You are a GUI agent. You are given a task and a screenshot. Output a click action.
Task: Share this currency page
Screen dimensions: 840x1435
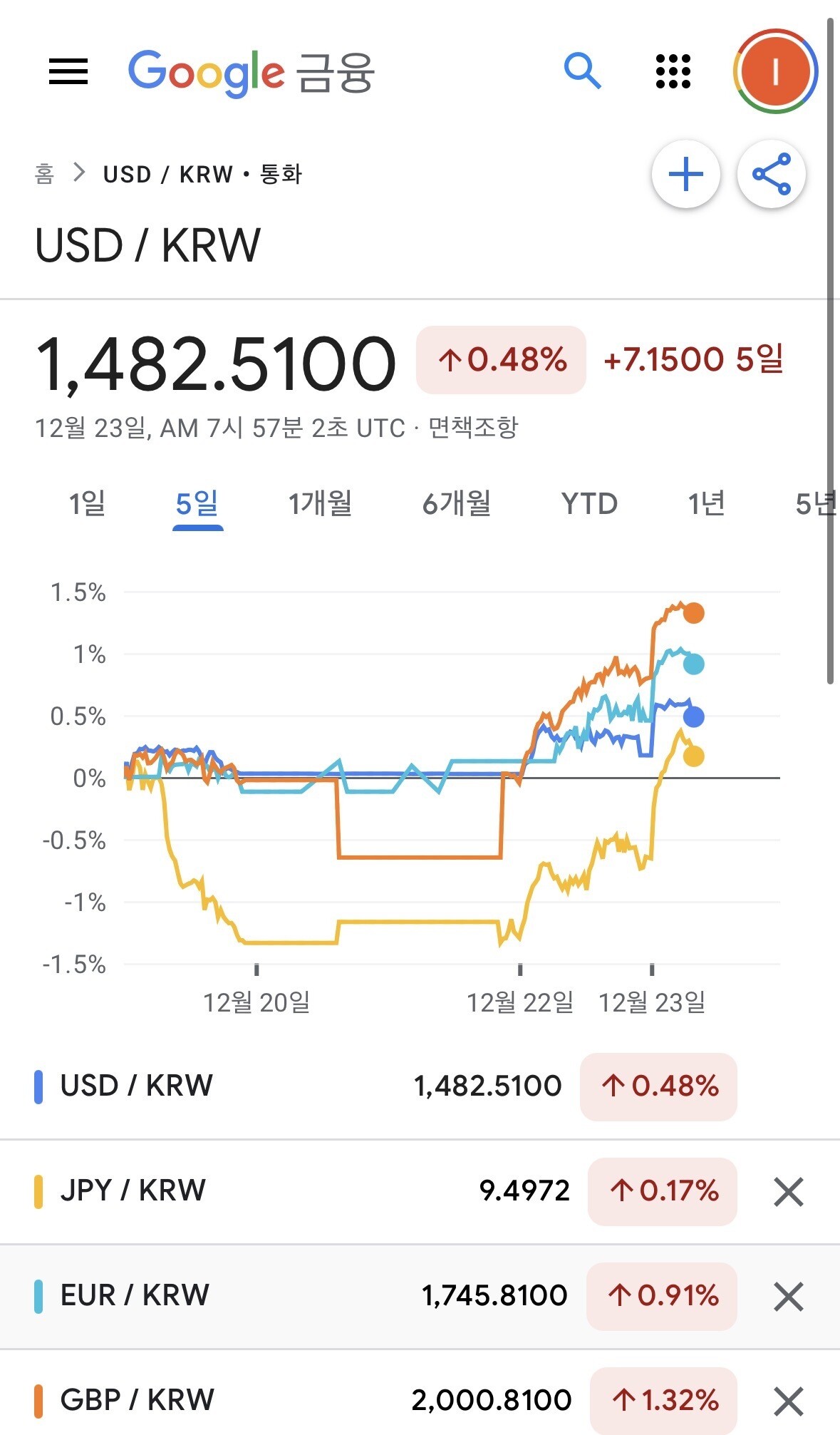click(x=772, y=175)
